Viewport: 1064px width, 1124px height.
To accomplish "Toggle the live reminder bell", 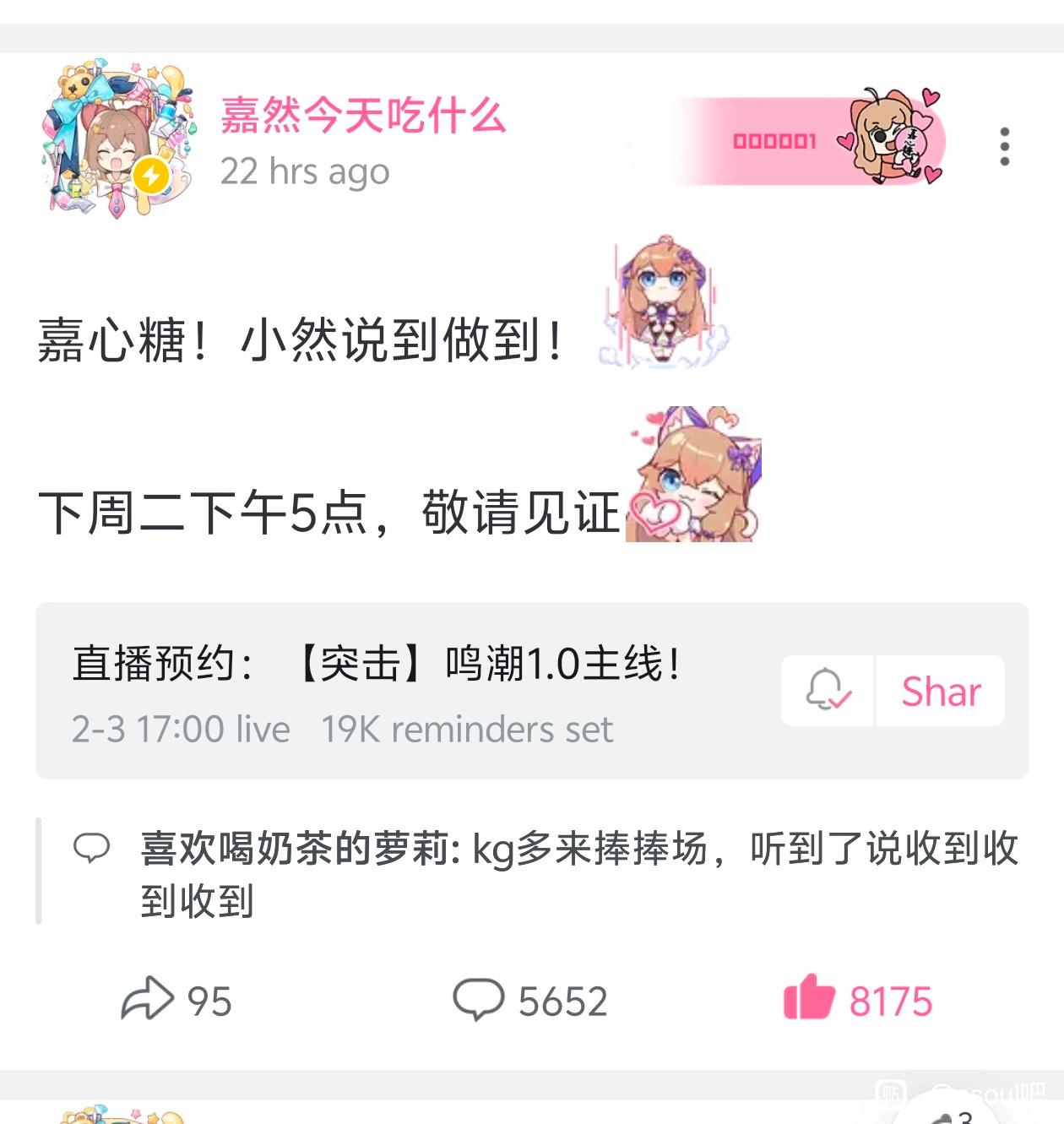I will click(828, 691).
